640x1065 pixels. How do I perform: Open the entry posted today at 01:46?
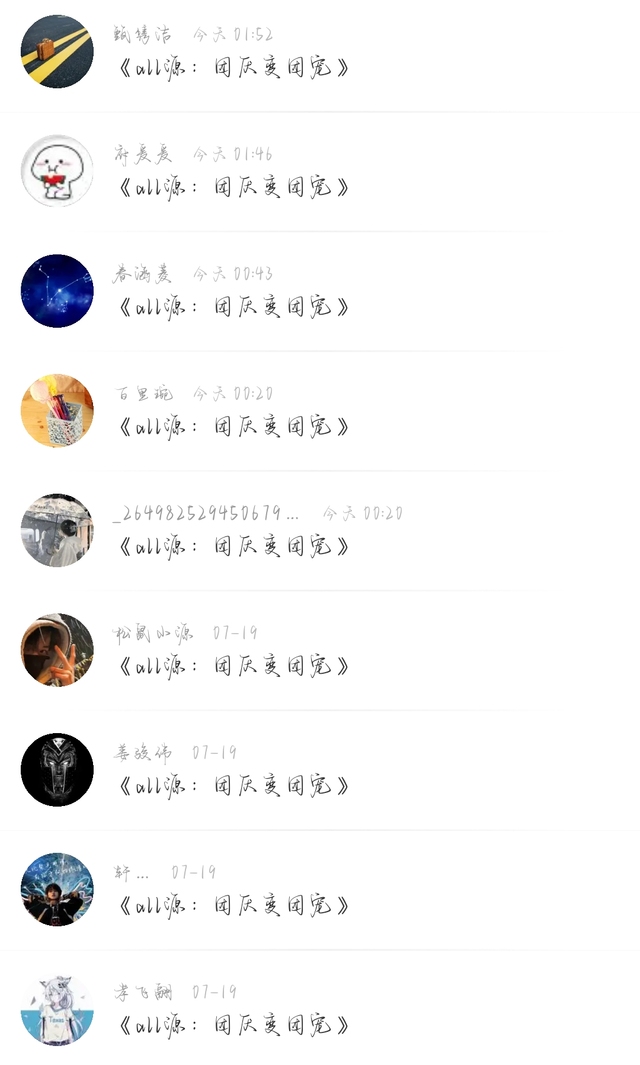[x=320, y=171]
